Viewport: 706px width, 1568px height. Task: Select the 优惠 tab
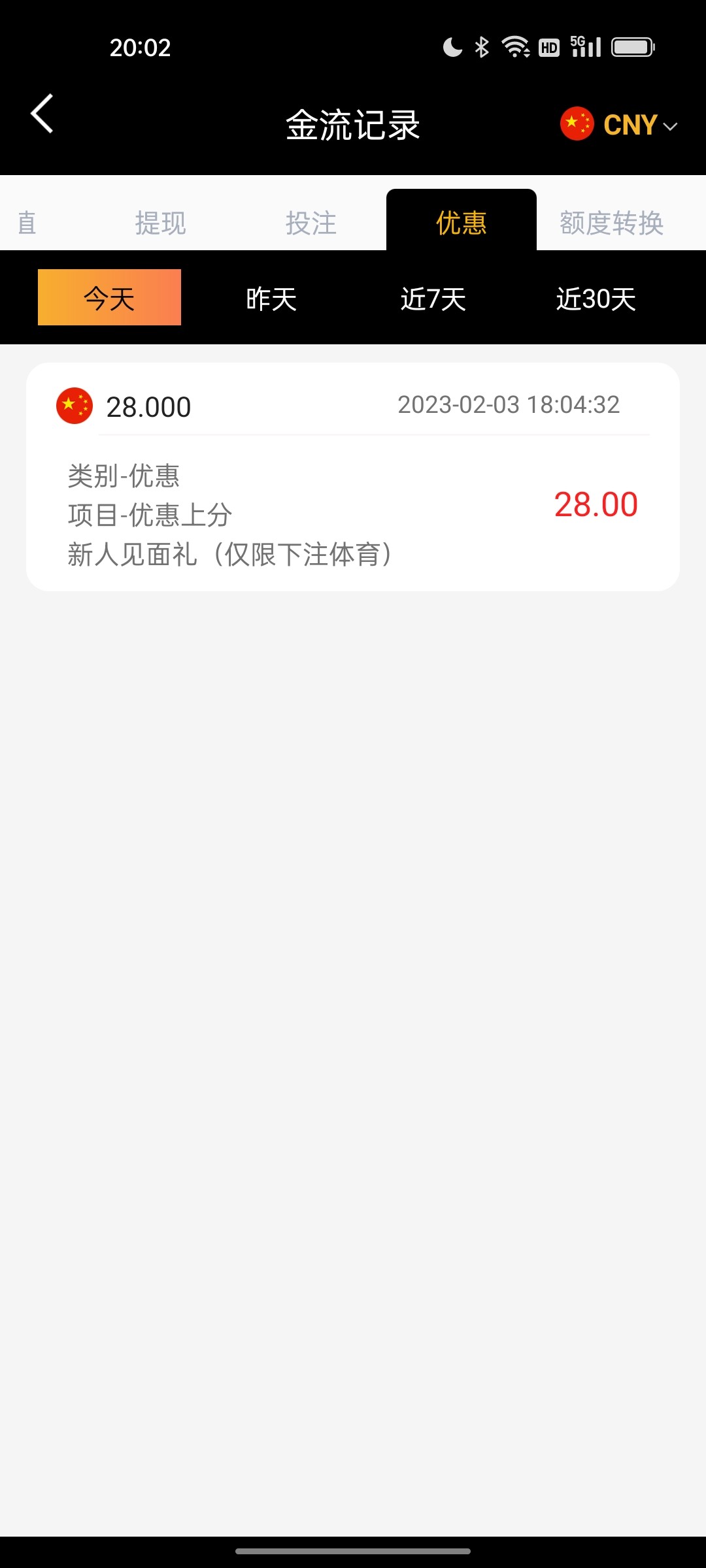462,222
